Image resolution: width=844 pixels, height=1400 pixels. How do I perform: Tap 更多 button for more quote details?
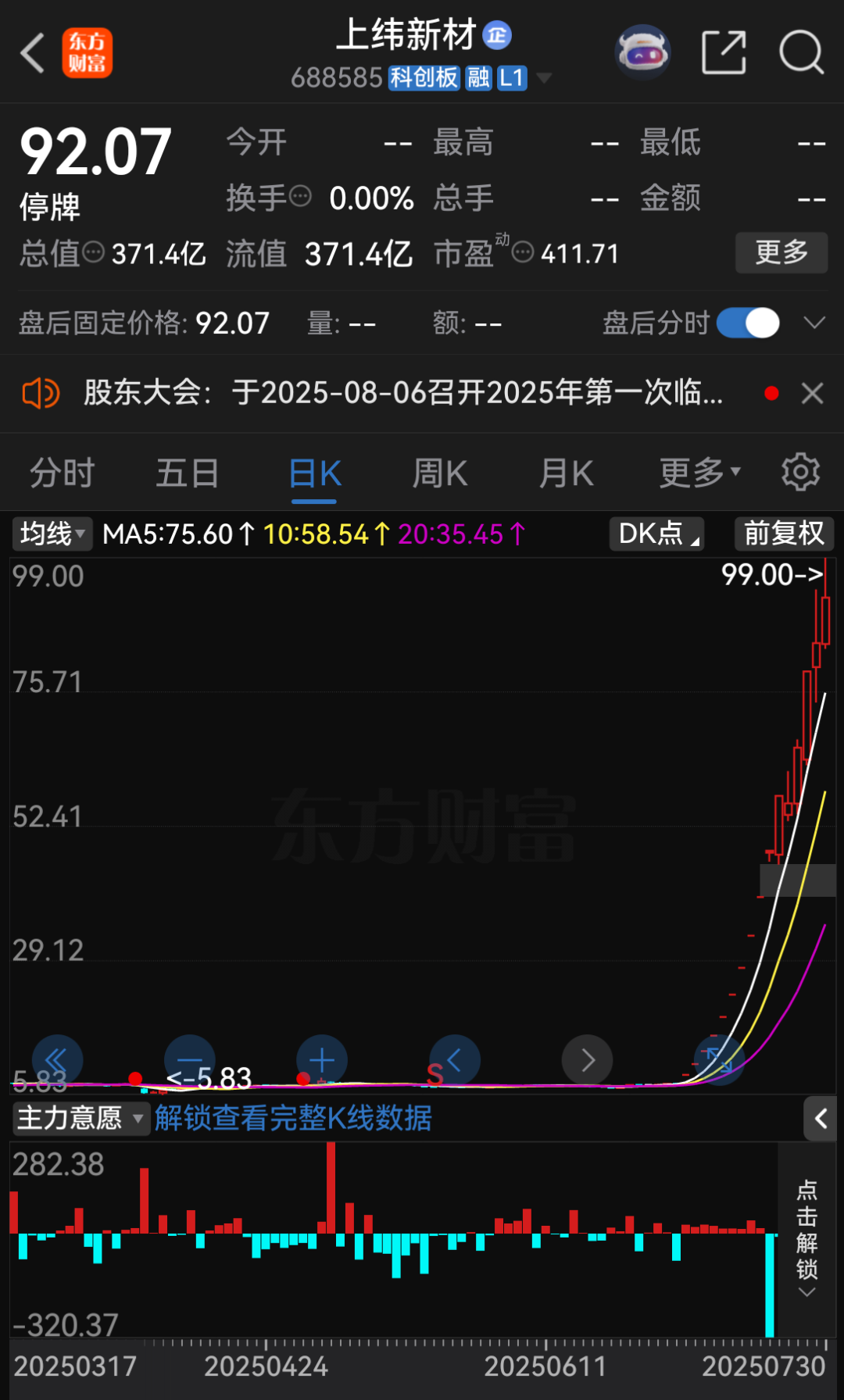781,252
